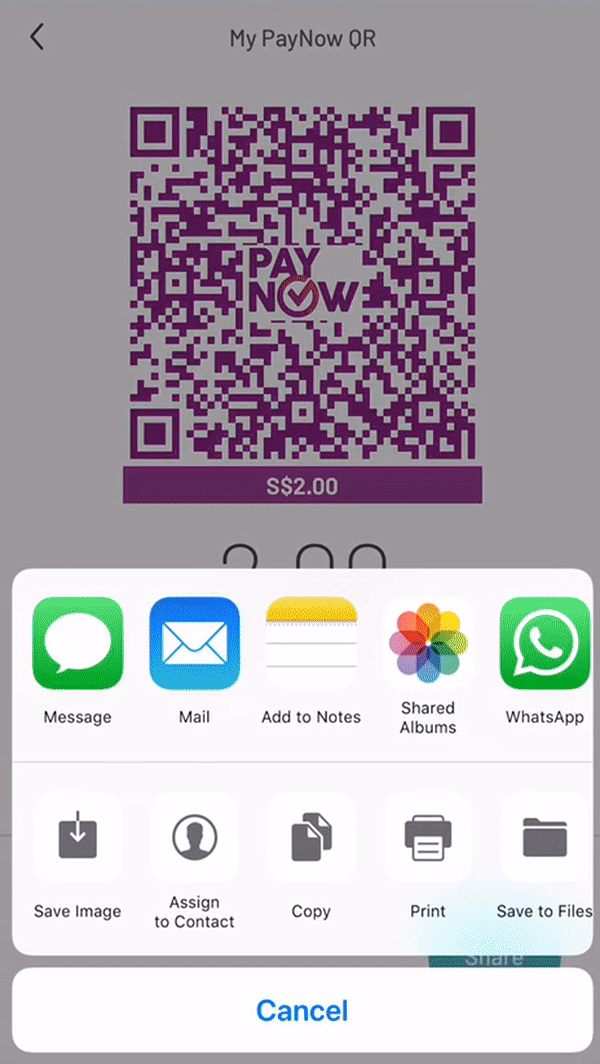Image resolution: width=600 pixels, height=1064 pixels.
Task: Share the QR code via Message
Action: click(x=78, y=644)
